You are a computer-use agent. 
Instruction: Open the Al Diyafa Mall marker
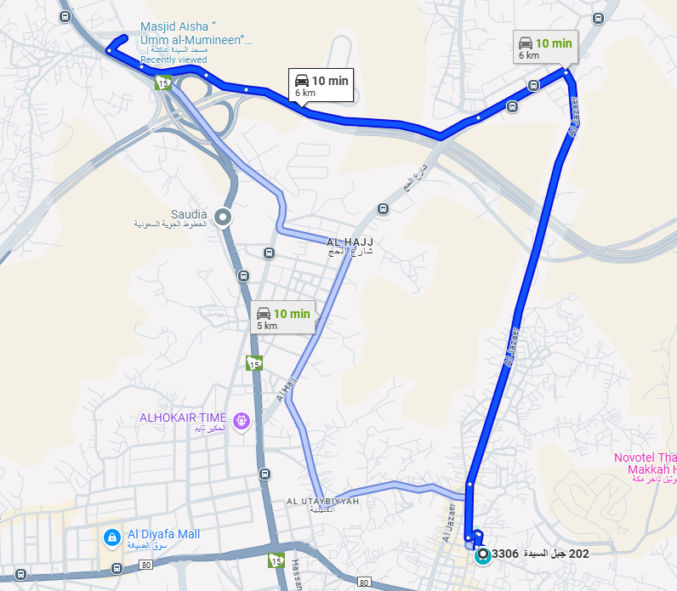coord(111,538)
